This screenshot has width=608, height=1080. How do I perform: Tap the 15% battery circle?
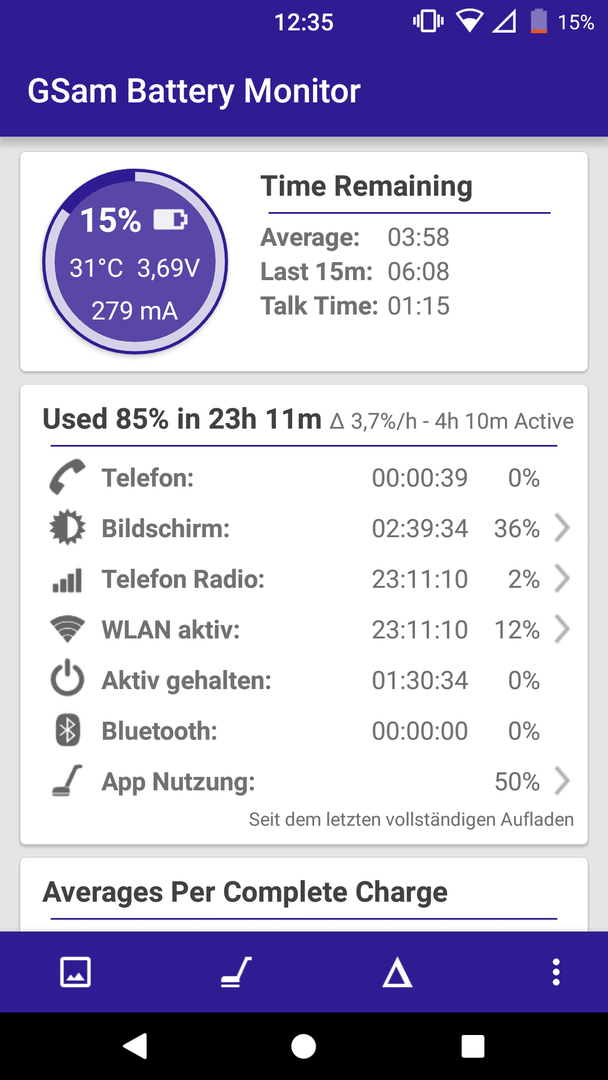(135, 262)
